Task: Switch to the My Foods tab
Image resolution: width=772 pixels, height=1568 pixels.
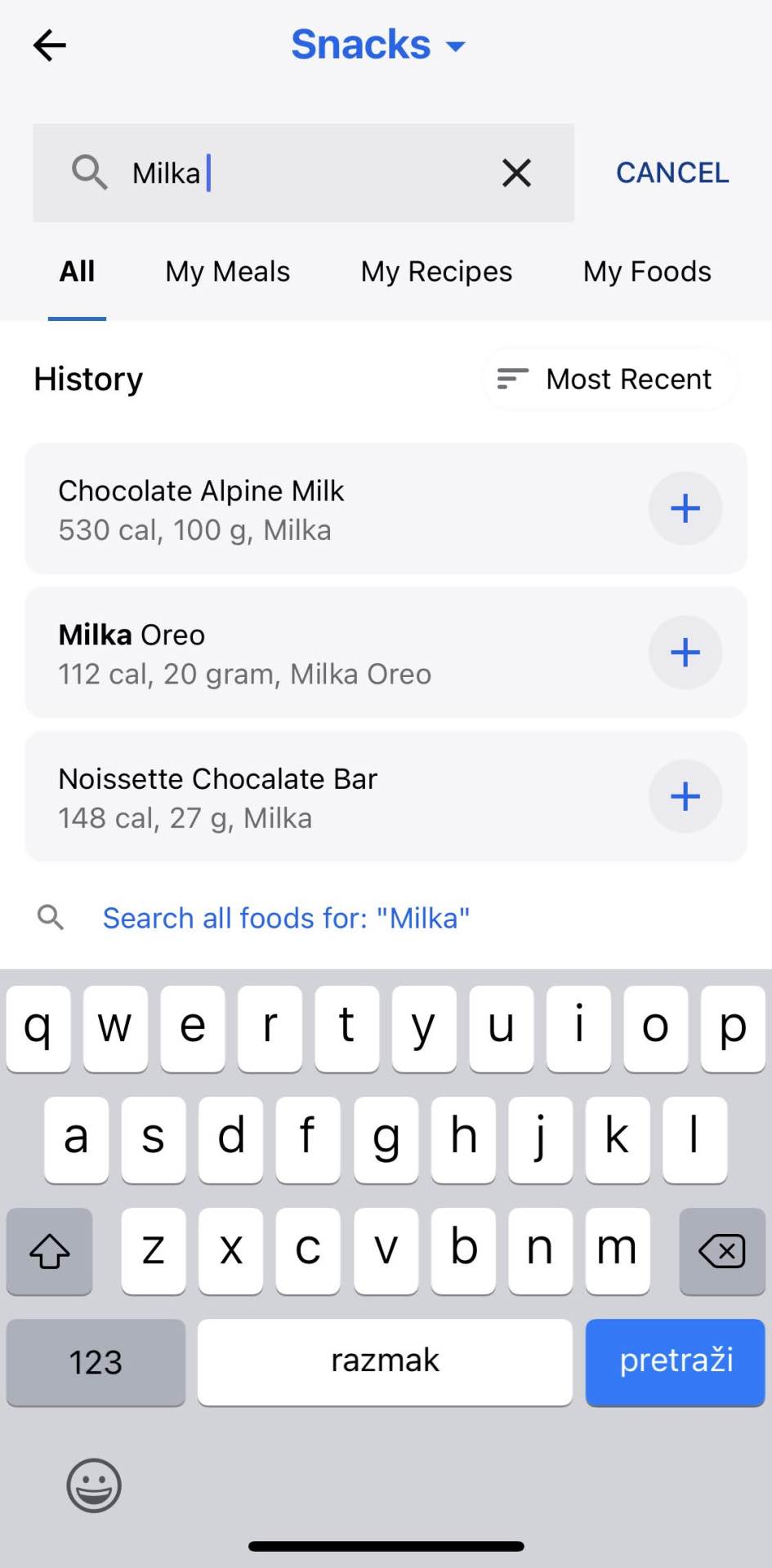Action: 647,271
